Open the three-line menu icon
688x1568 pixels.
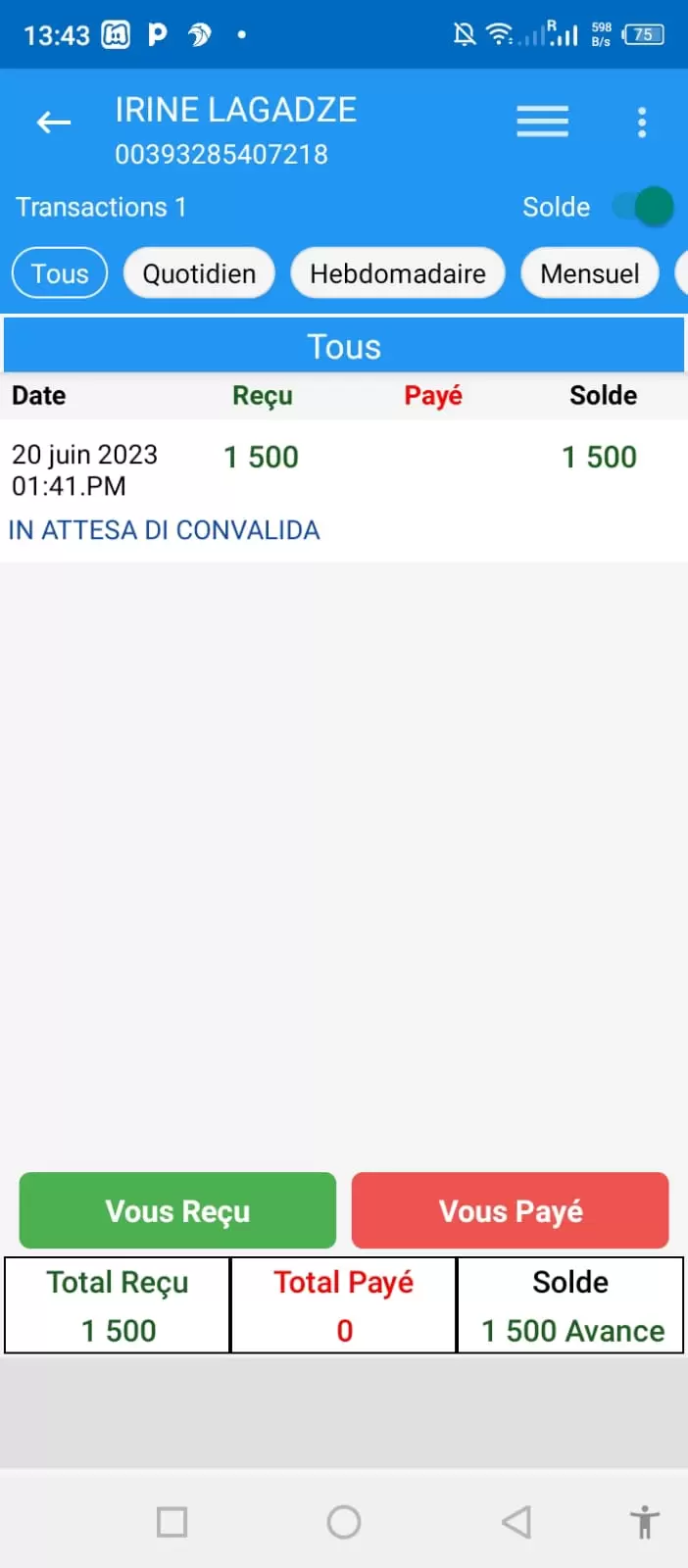543,122
